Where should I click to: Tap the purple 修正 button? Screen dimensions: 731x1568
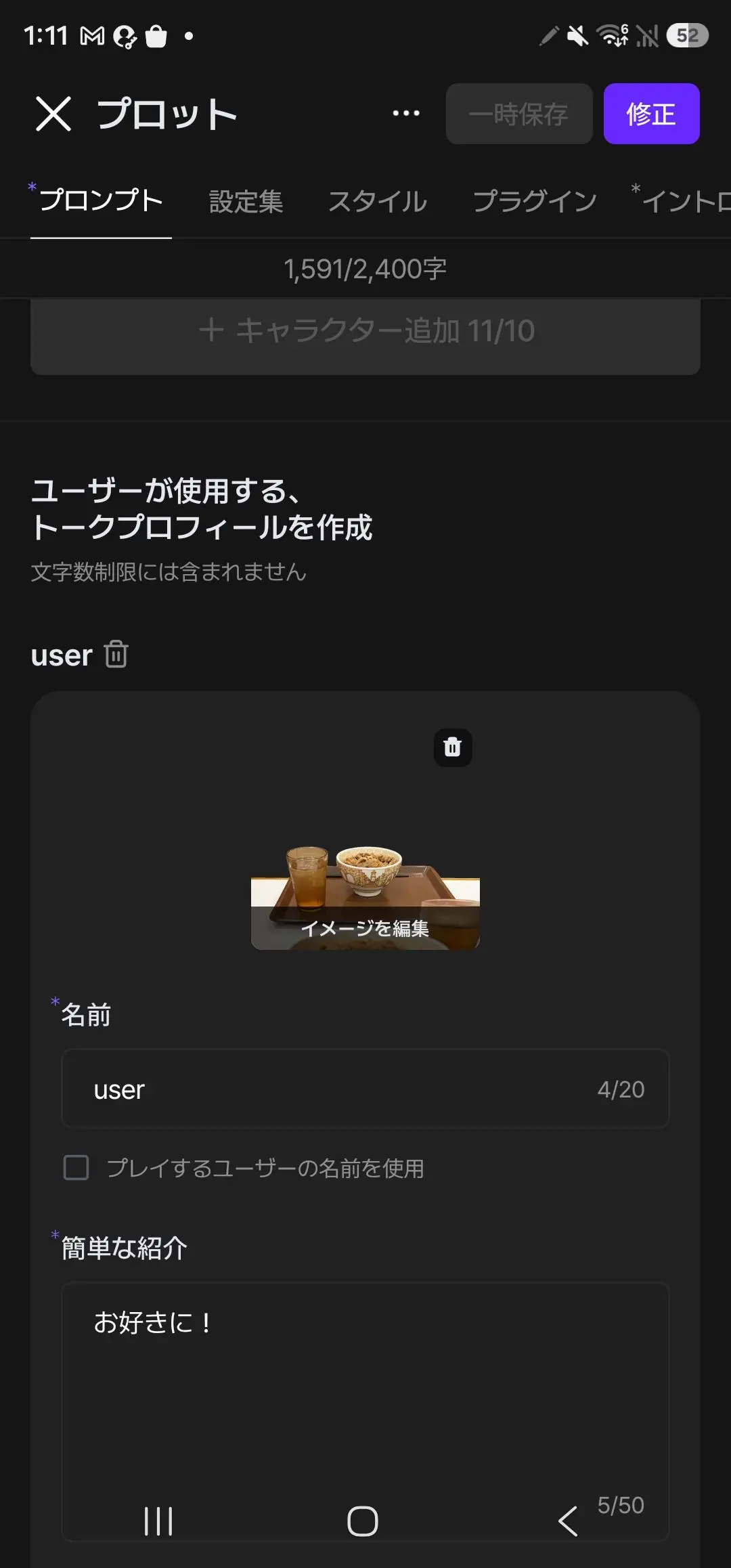click(x=651, y=114)
